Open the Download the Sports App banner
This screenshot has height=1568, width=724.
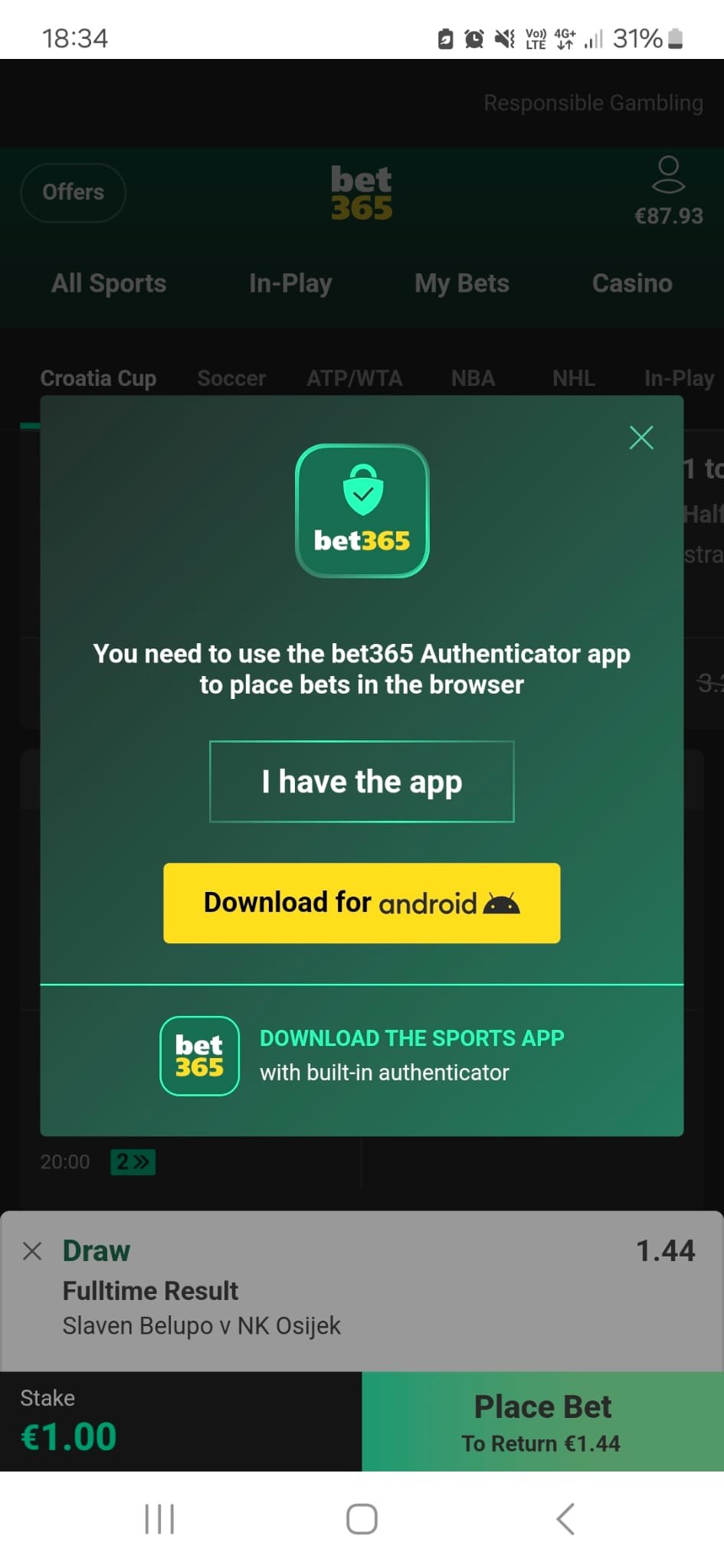click(362, 1057)
